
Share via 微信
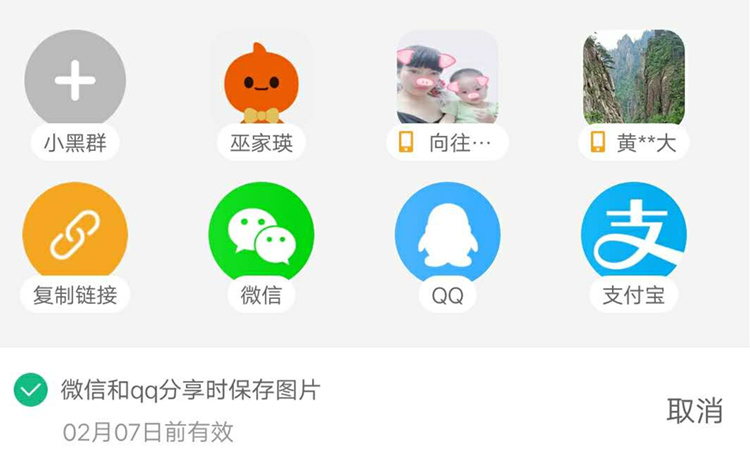(261, 234)
